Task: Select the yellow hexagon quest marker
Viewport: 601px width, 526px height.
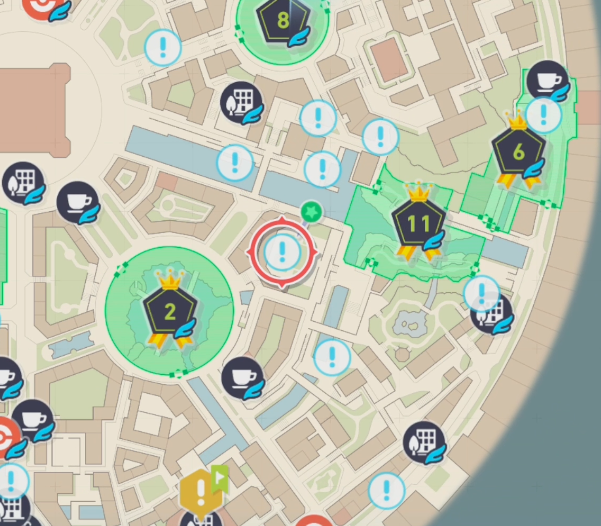Action: tap(199, 490)
